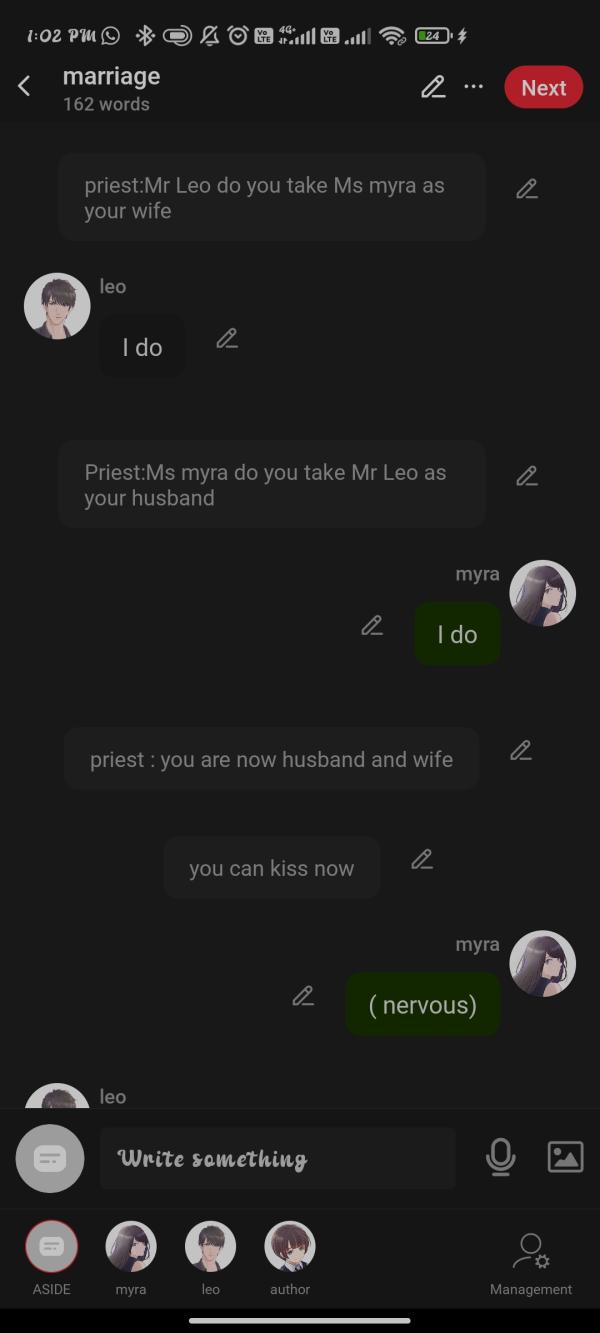The image size is (600, 1333).
Task: Edit the "you can kiss now" aside
Action: tap(422, 859)
